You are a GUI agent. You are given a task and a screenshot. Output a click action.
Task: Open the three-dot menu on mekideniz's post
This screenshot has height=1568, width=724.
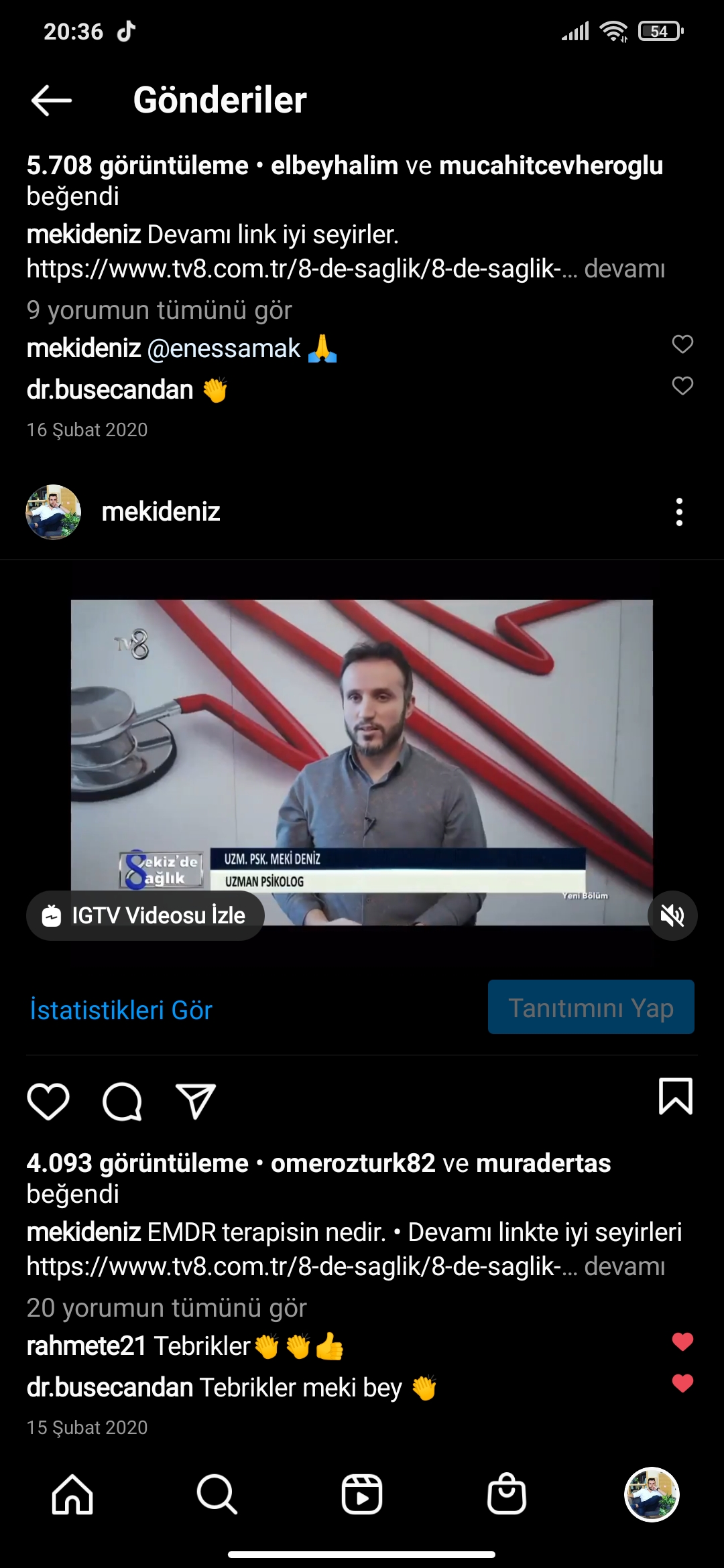(x=679, y=512)
